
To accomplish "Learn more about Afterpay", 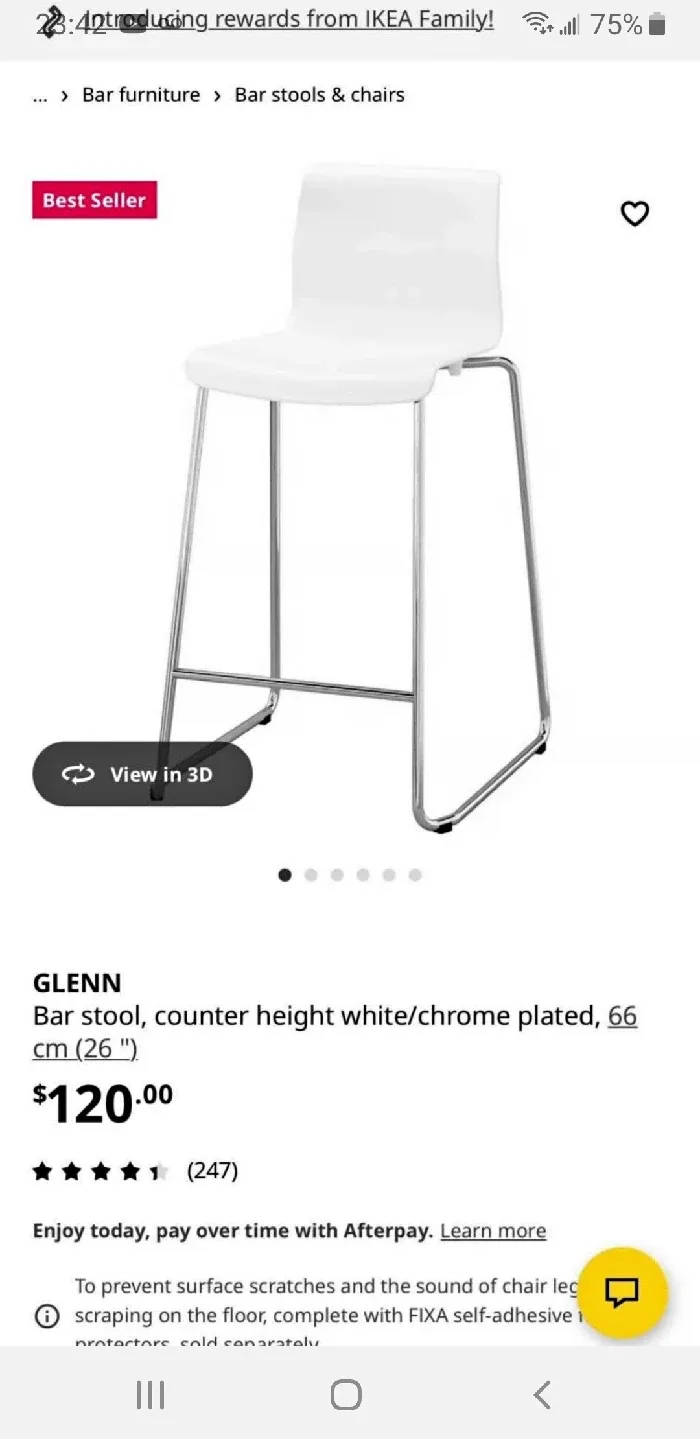I will point(493,1231).
